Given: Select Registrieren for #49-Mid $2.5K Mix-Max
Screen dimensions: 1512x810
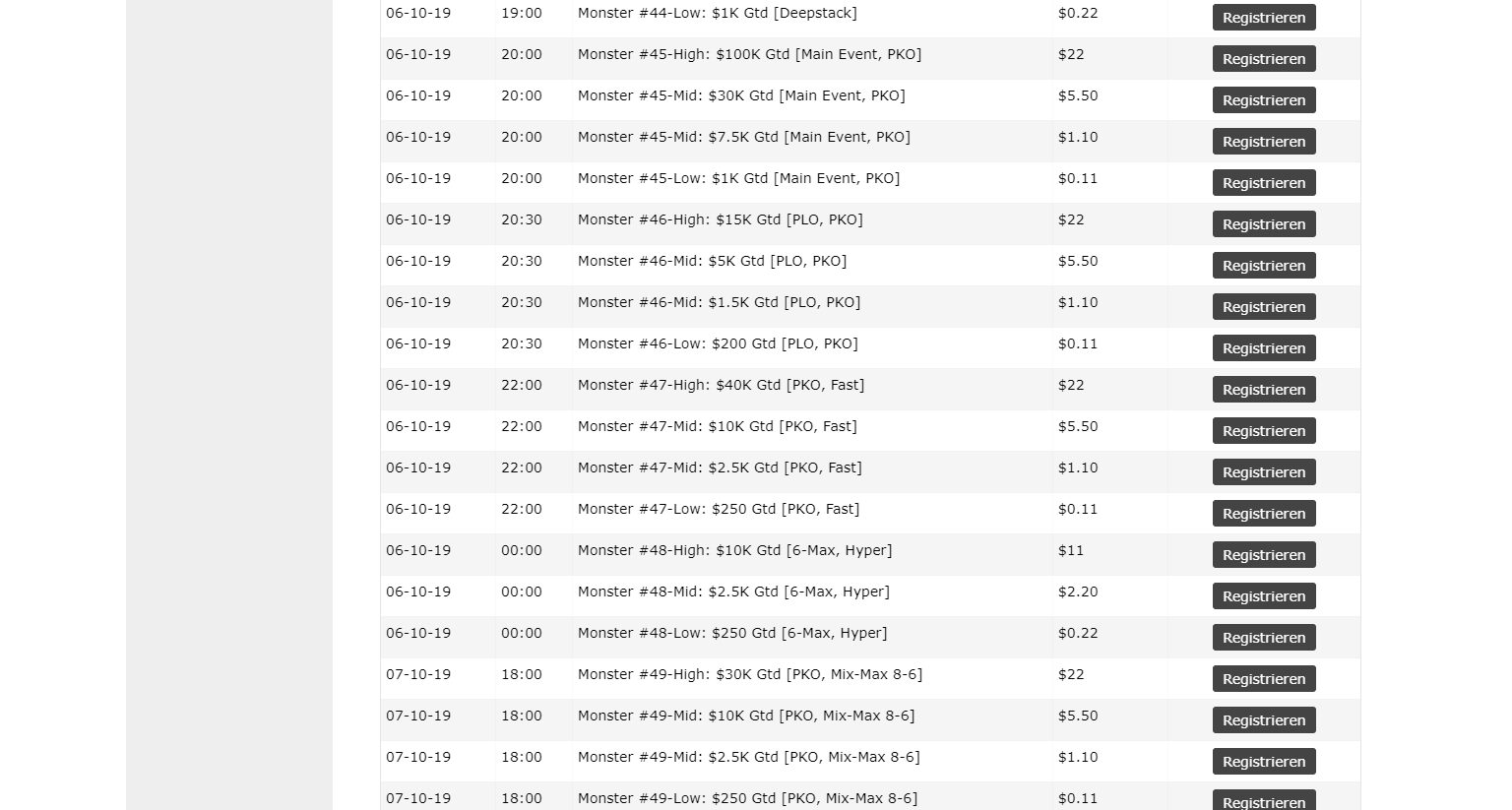Looking at the screenshot, I should 1263,762.
